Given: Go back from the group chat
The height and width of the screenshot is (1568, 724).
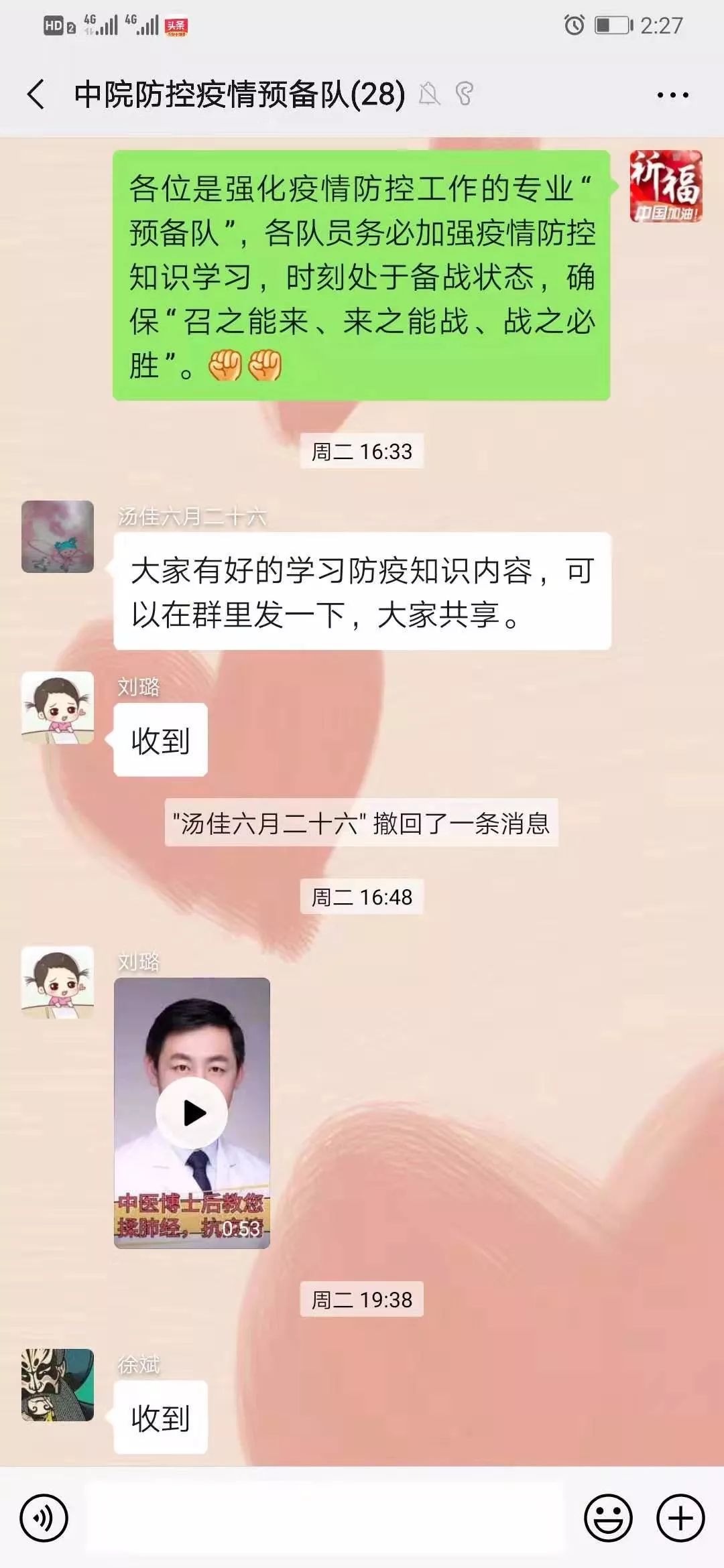Looking at the screenshot, I should tap(36, 94).
